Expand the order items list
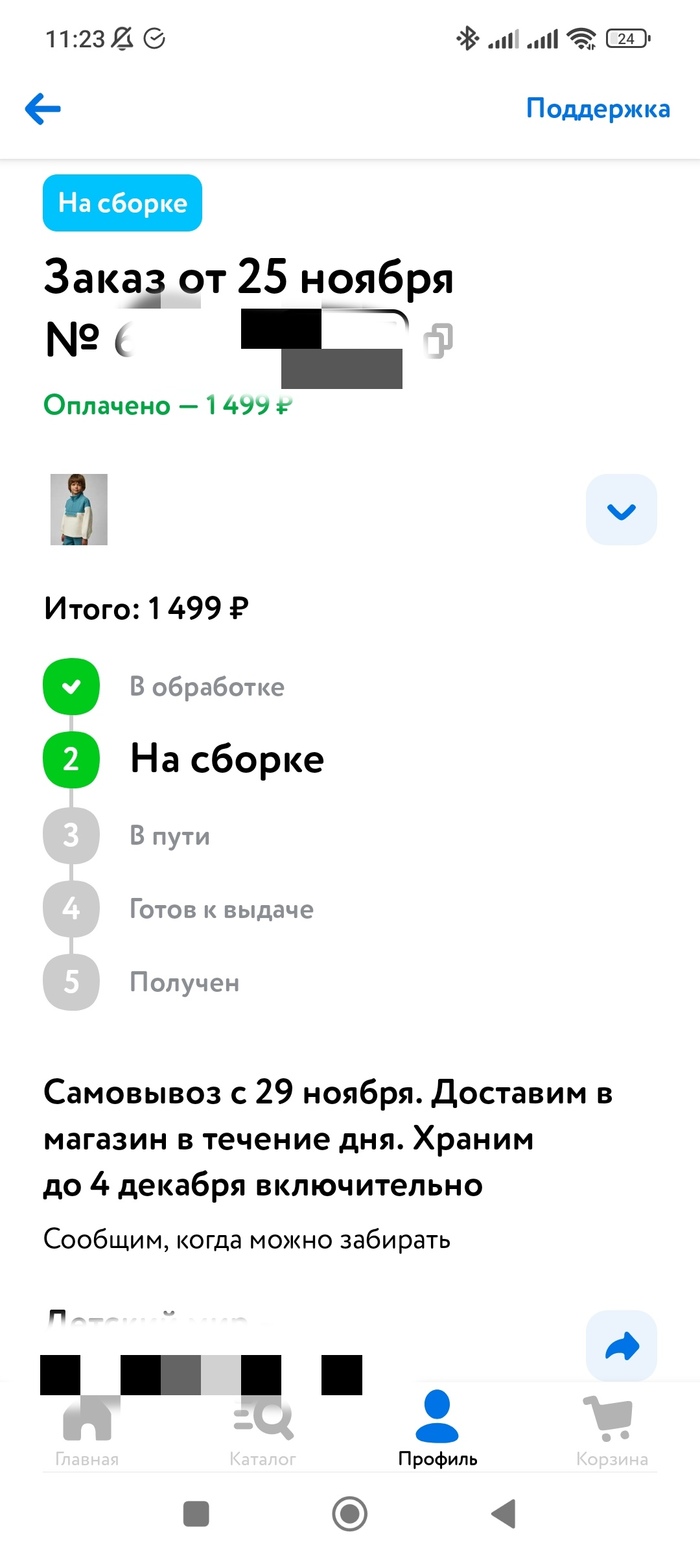Screen dimensions: 700x1556 [621, 510]
